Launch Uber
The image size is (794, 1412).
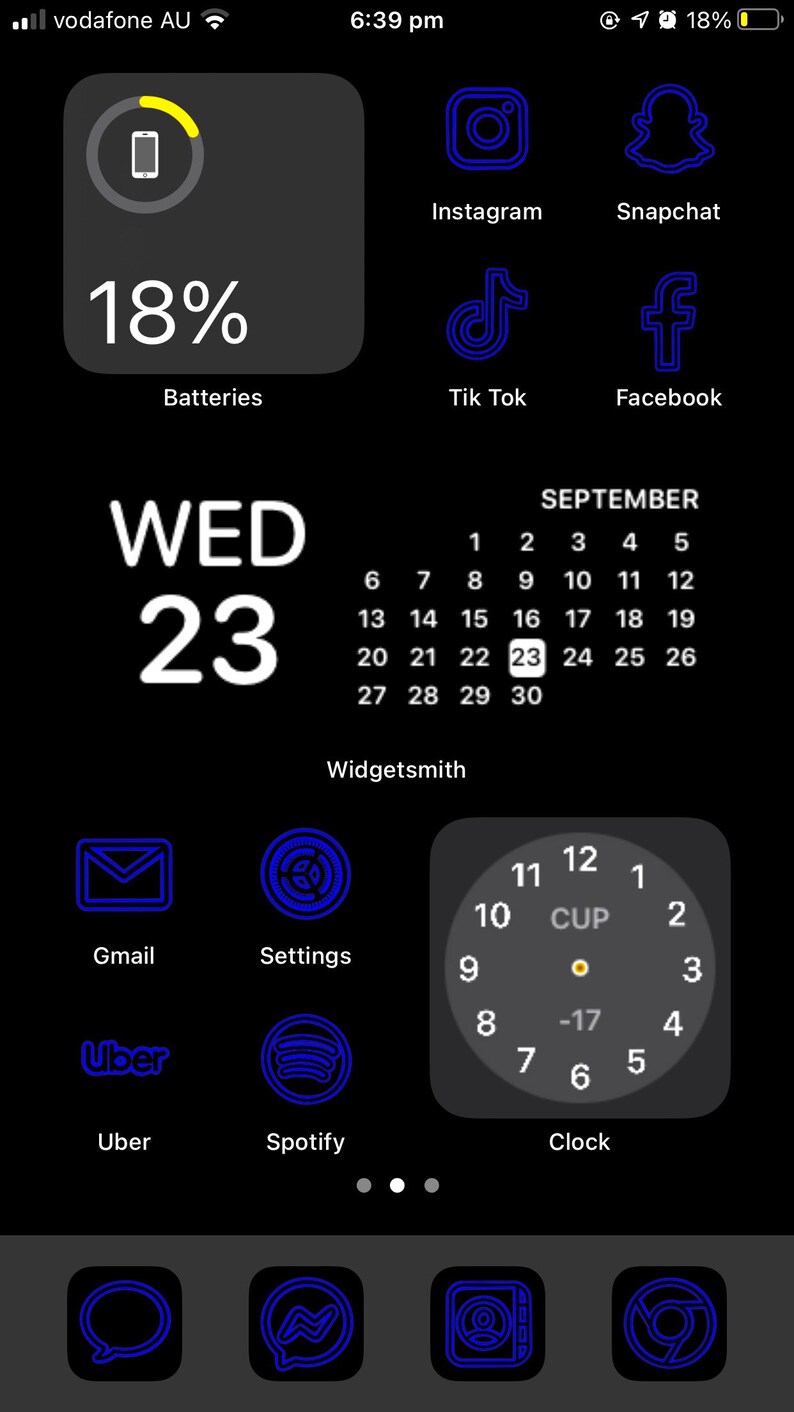click(x=124, y=1058)
